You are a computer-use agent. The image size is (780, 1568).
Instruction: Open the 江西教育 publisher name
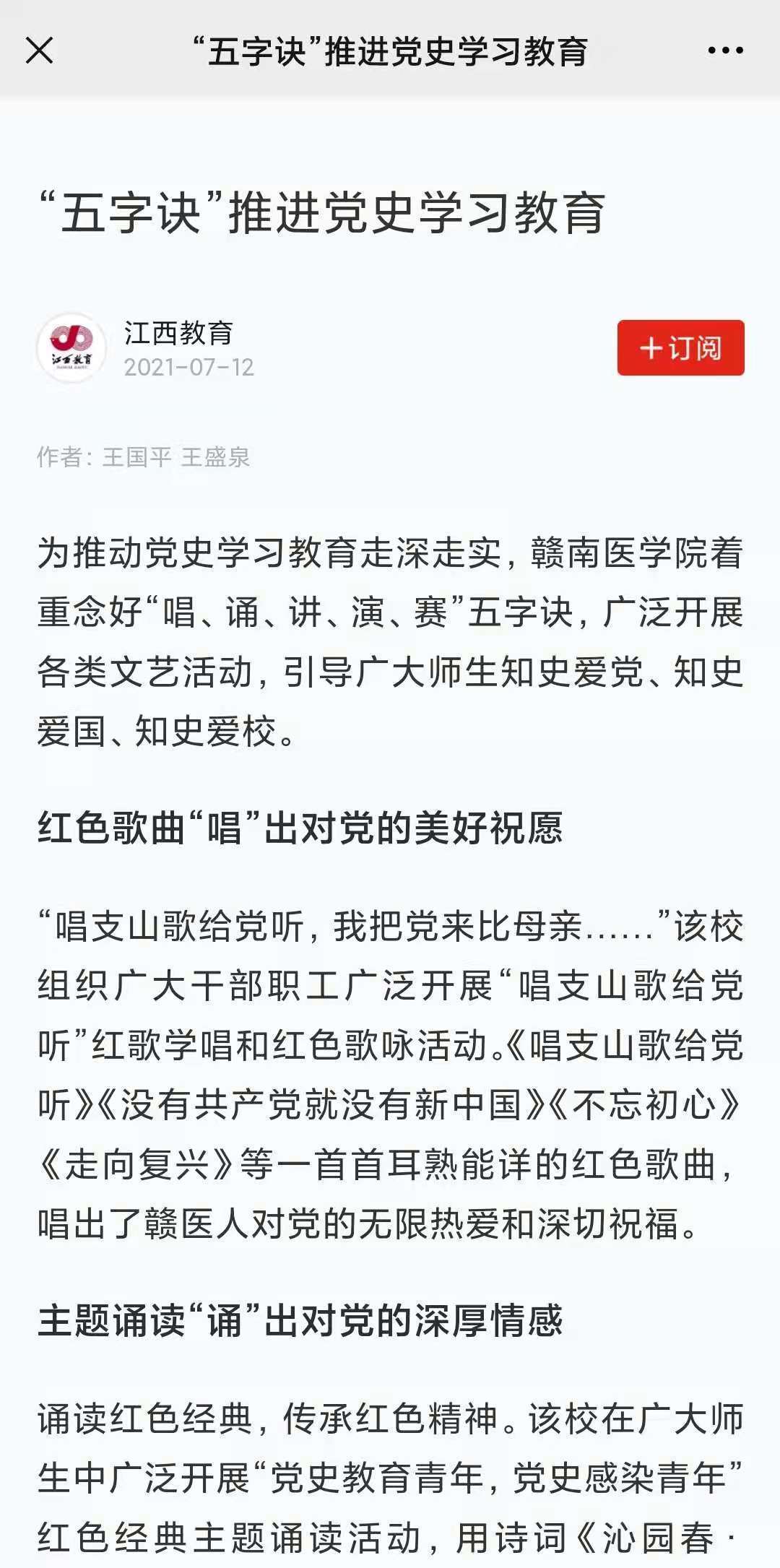[178, 333]
